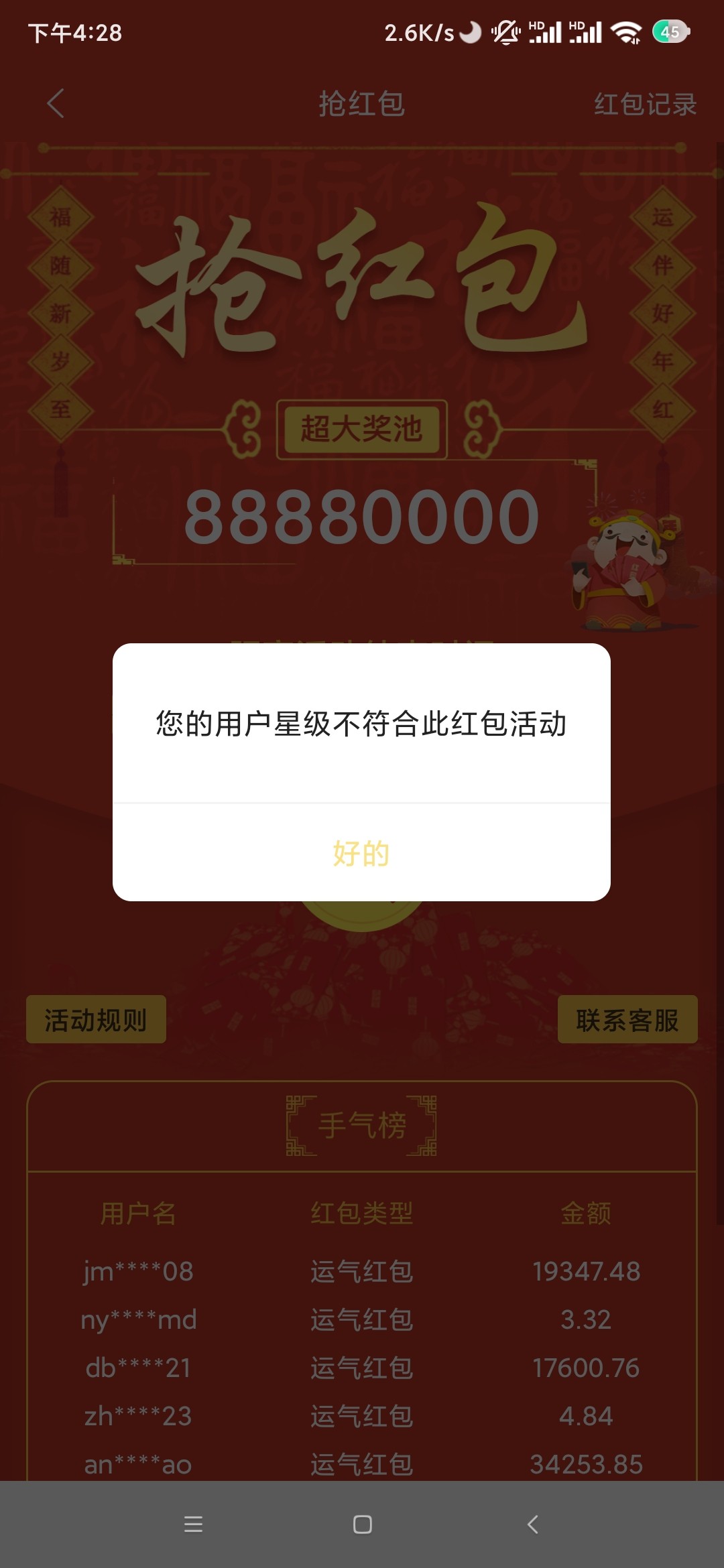This screenshot has height=1568, width=724.
Task: View 活动规则 rules
Action: pos(96,1020)
